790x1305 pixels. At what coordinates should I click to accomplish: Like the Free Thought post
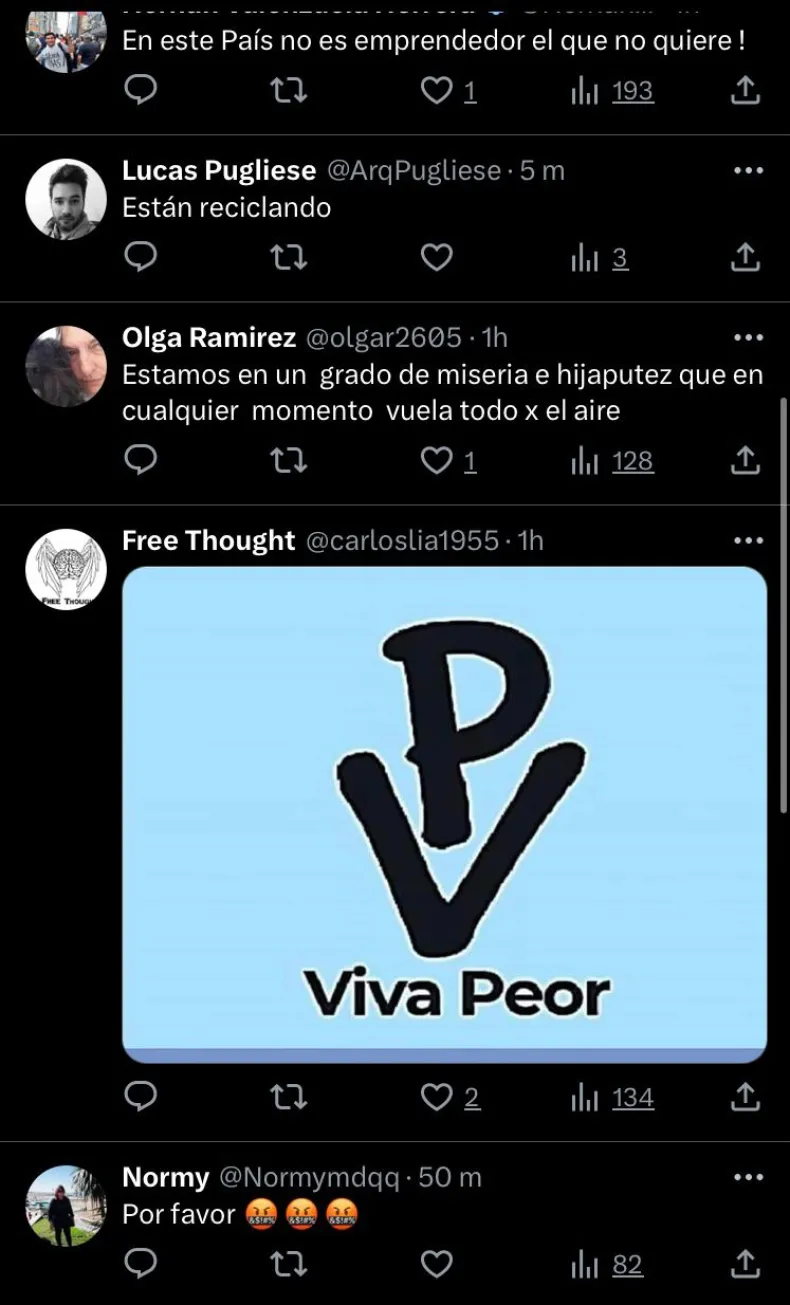tap(436, 1097)
